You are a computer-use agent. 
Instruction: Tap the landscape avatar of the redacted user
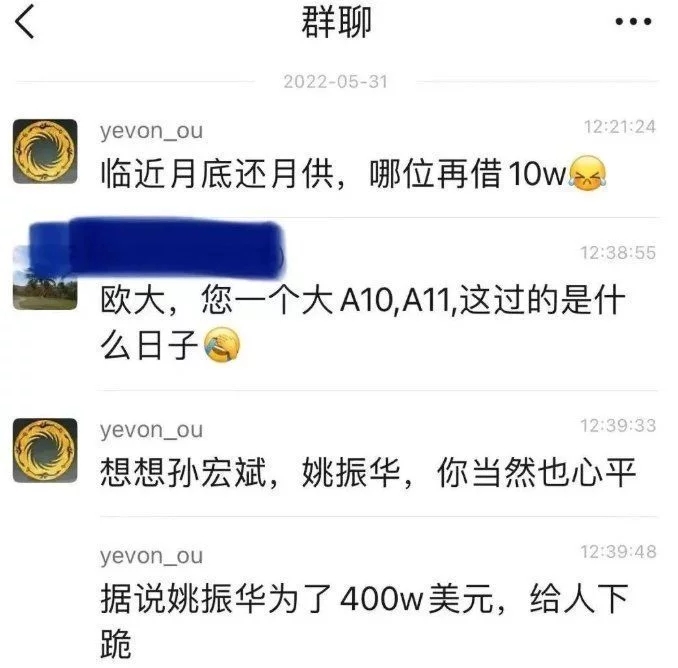pyautogui.click(x=45, y=278)
